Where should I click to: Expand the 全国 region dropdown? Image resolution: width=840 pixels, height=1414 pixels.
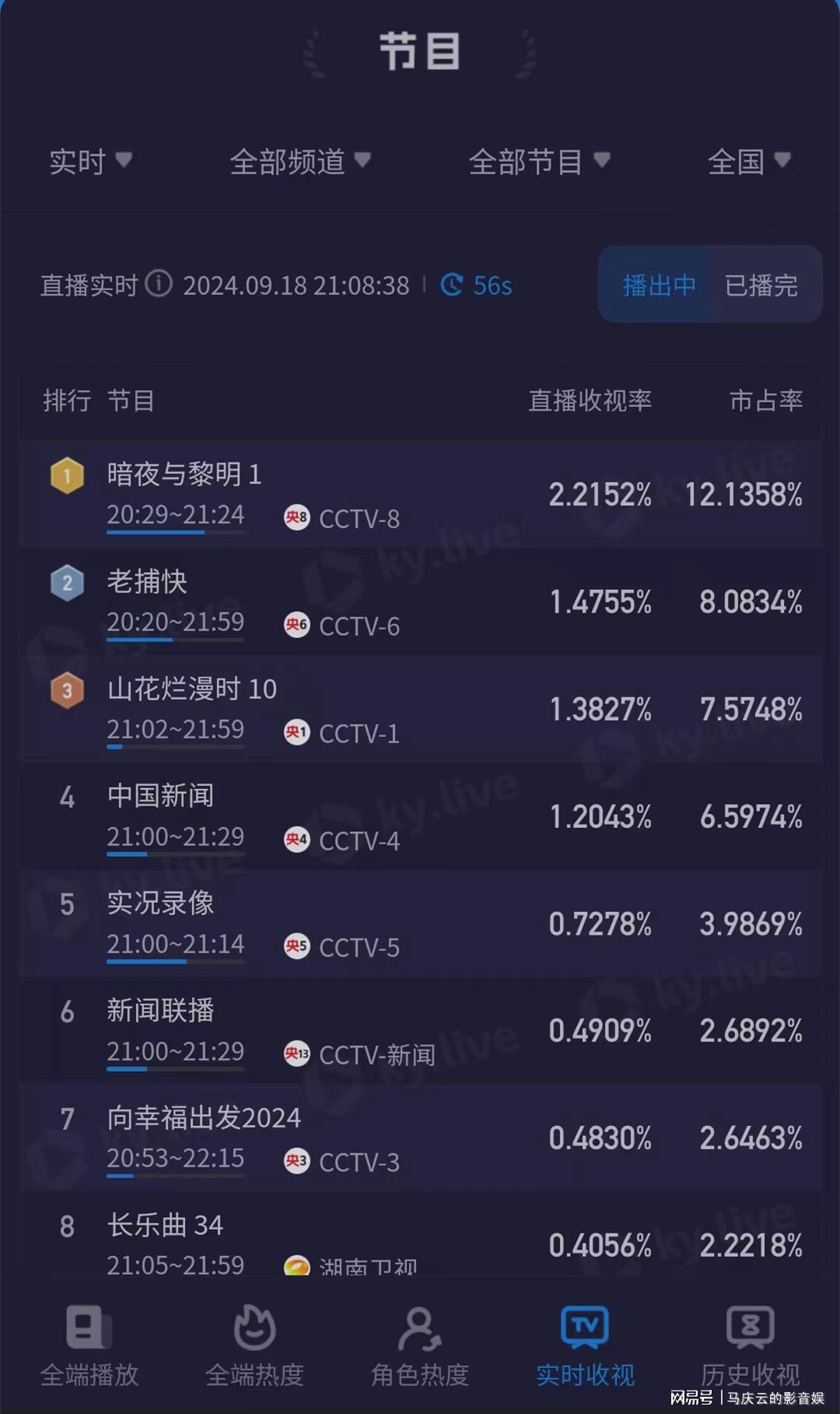[x=748, y=162]
